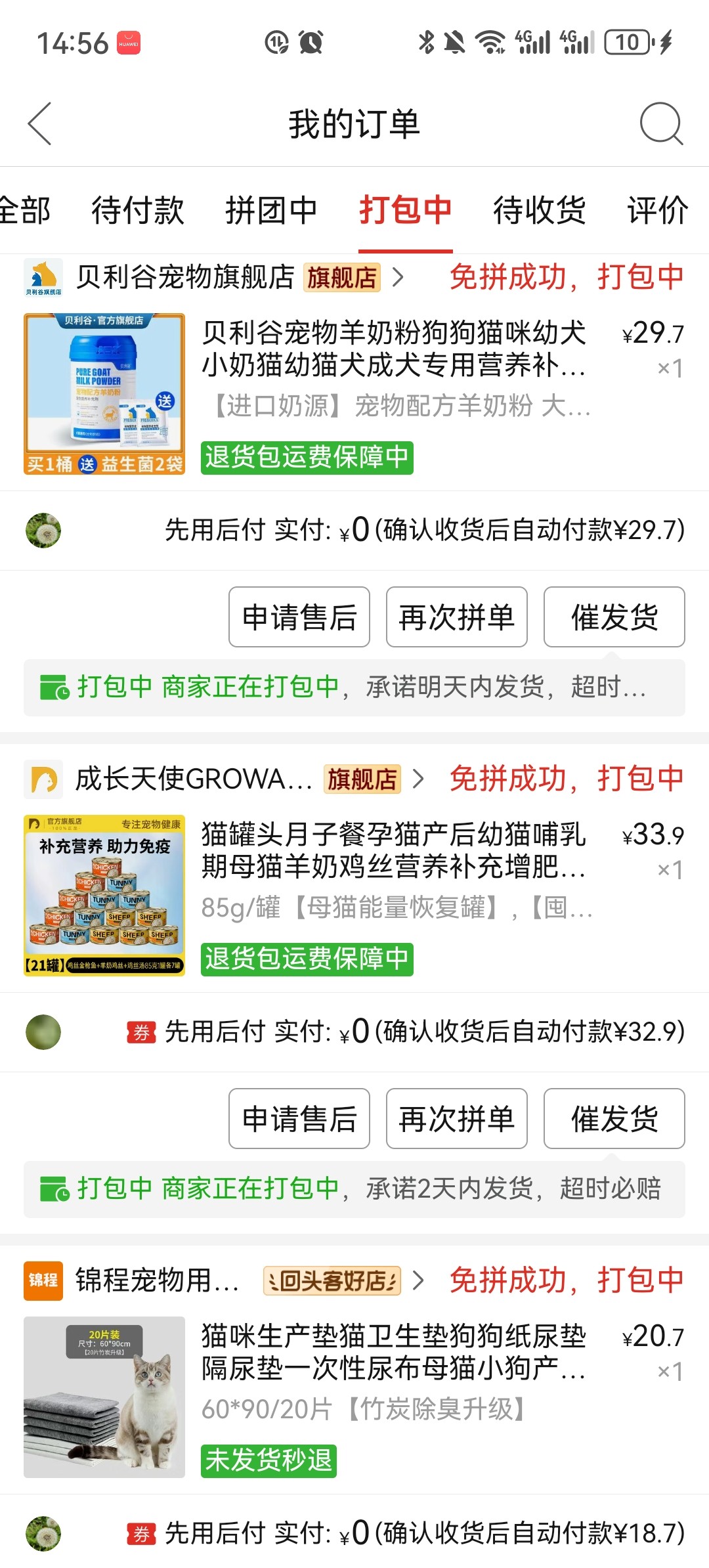
Task: Go back from 我的订单
Action: [x=39, y=123]
